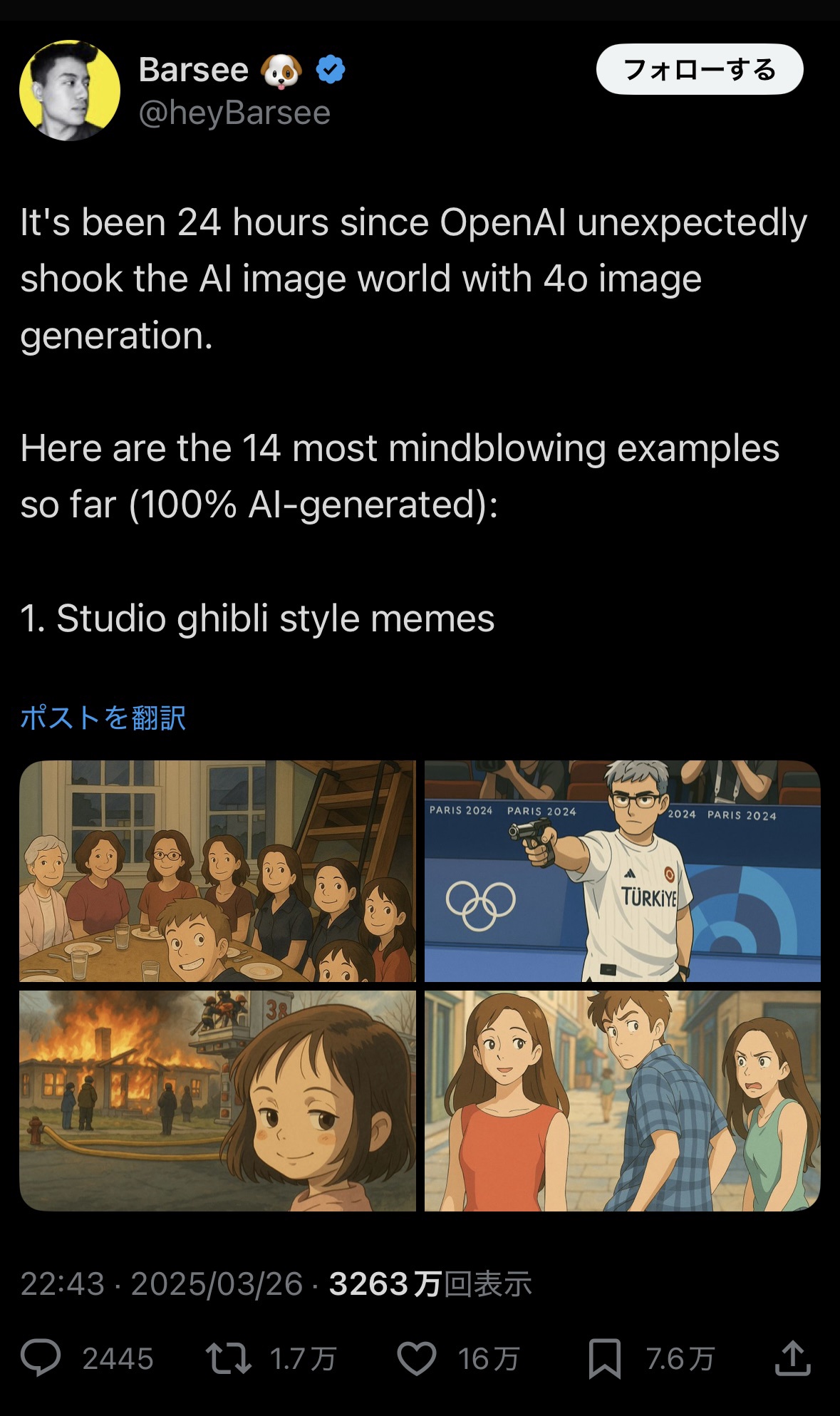This screenshot has height=1416, width=840.
Task: Open Barsee's profile picture
Action: (x=69, y=91)
